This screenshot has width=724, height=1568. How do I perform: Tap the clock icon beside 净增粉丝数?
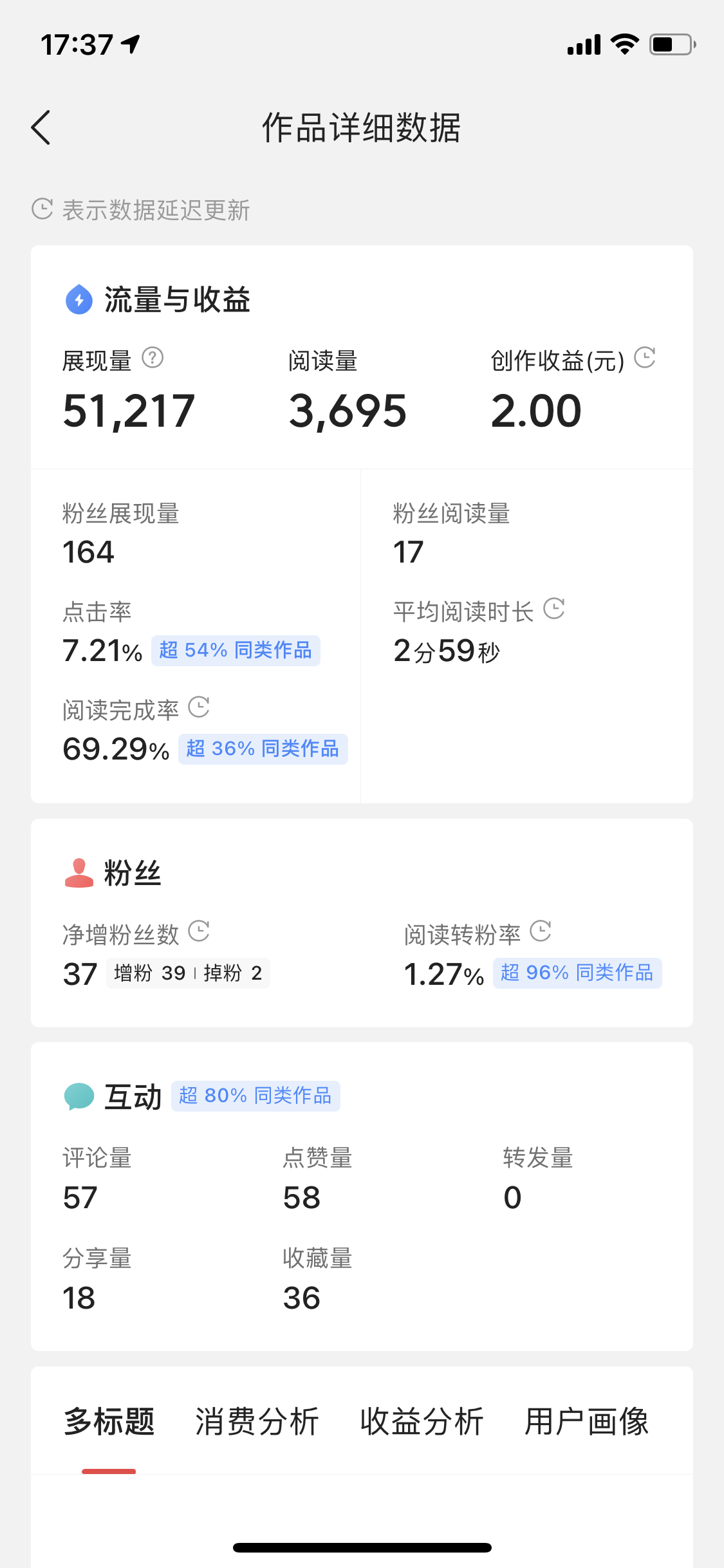tap(200, 931)
